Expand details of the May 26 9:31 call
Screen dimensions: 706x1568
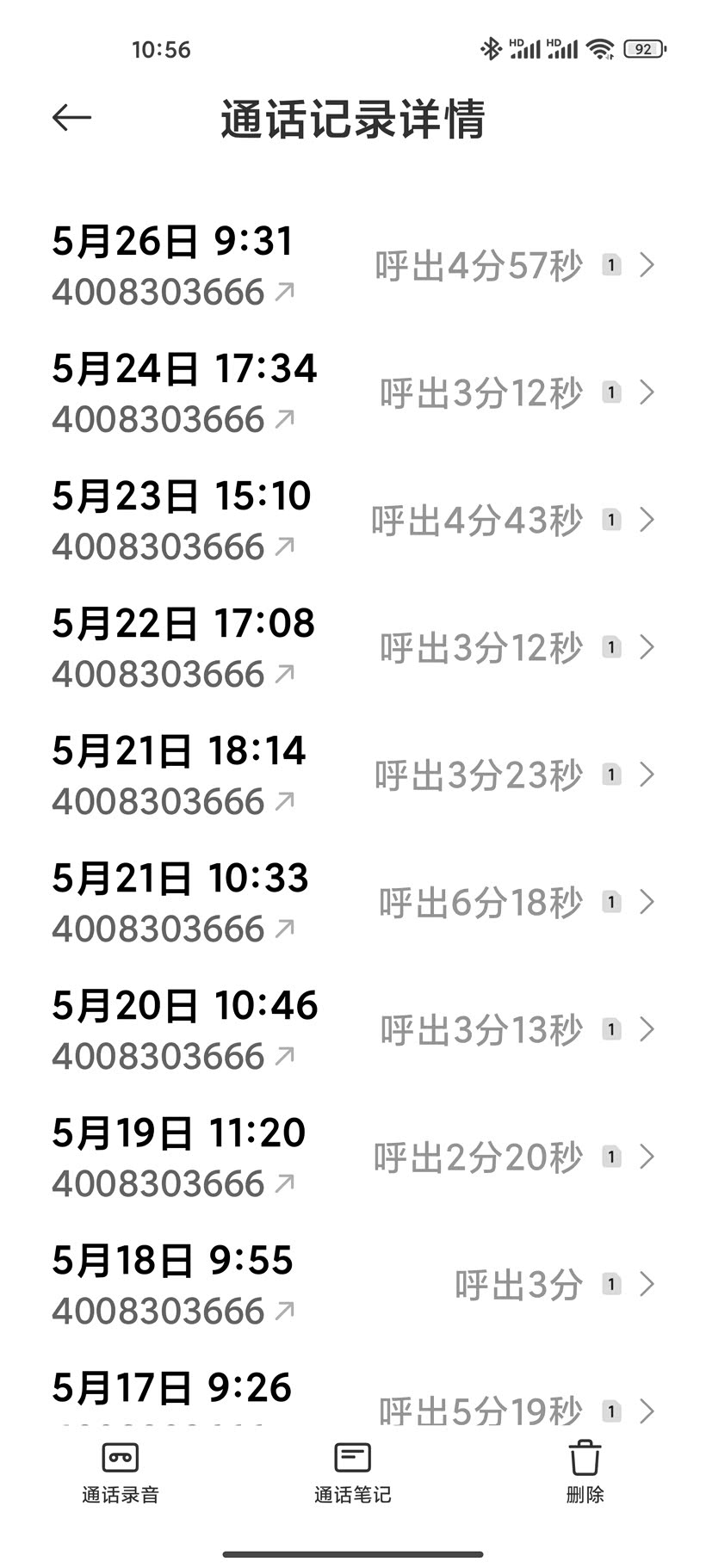(x=648, y=266)
